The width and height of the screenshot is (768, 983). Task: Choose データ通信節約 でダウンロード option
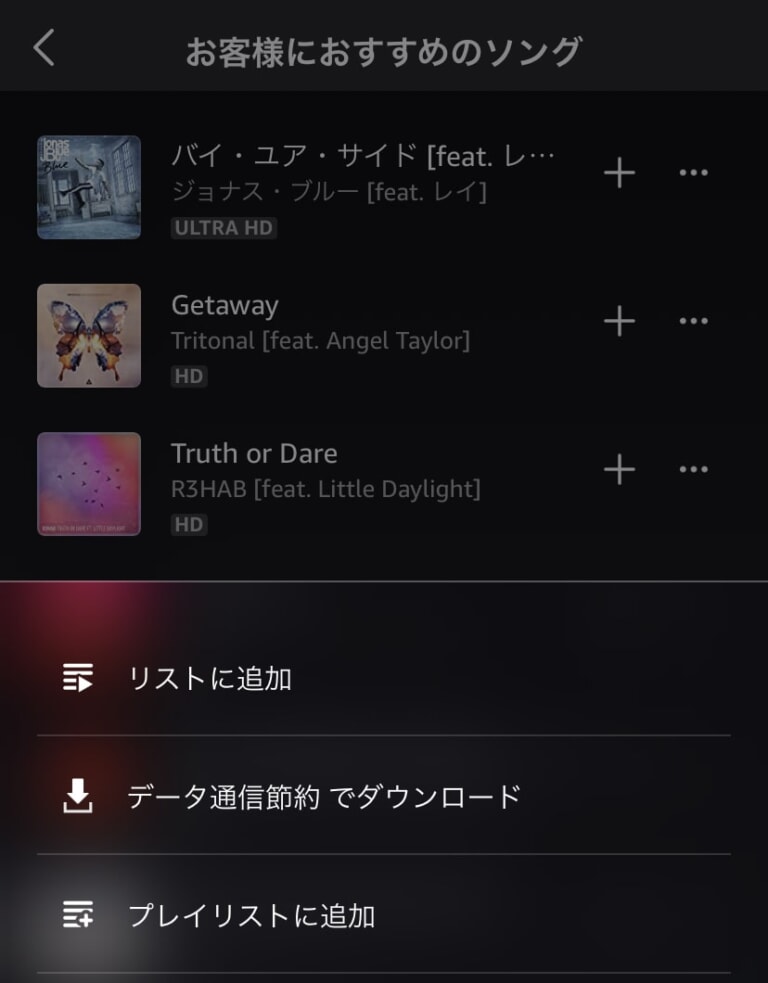(x=320, y=793)
